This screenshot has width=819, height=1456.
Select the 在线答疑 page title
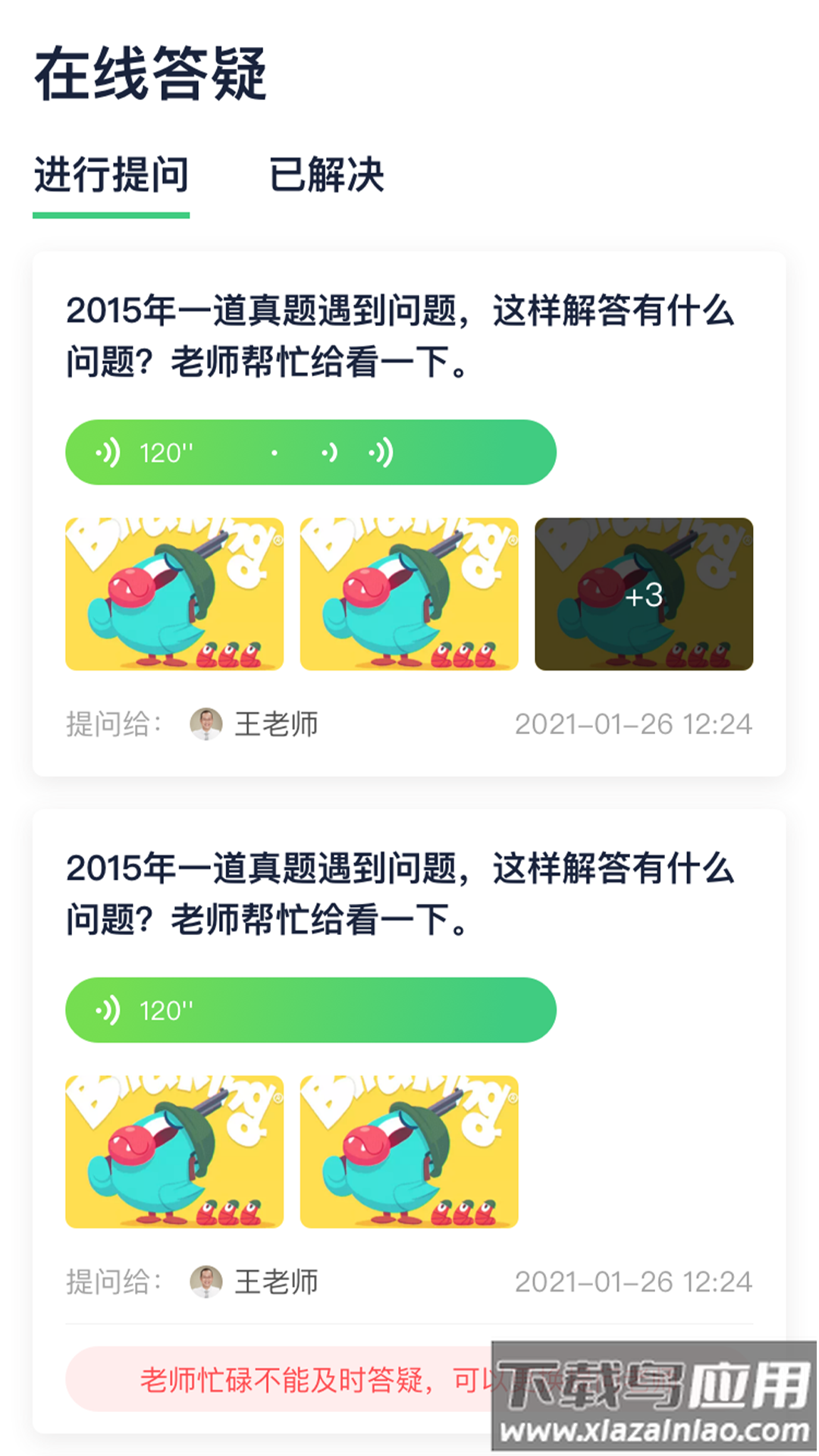tap(153, 75)
